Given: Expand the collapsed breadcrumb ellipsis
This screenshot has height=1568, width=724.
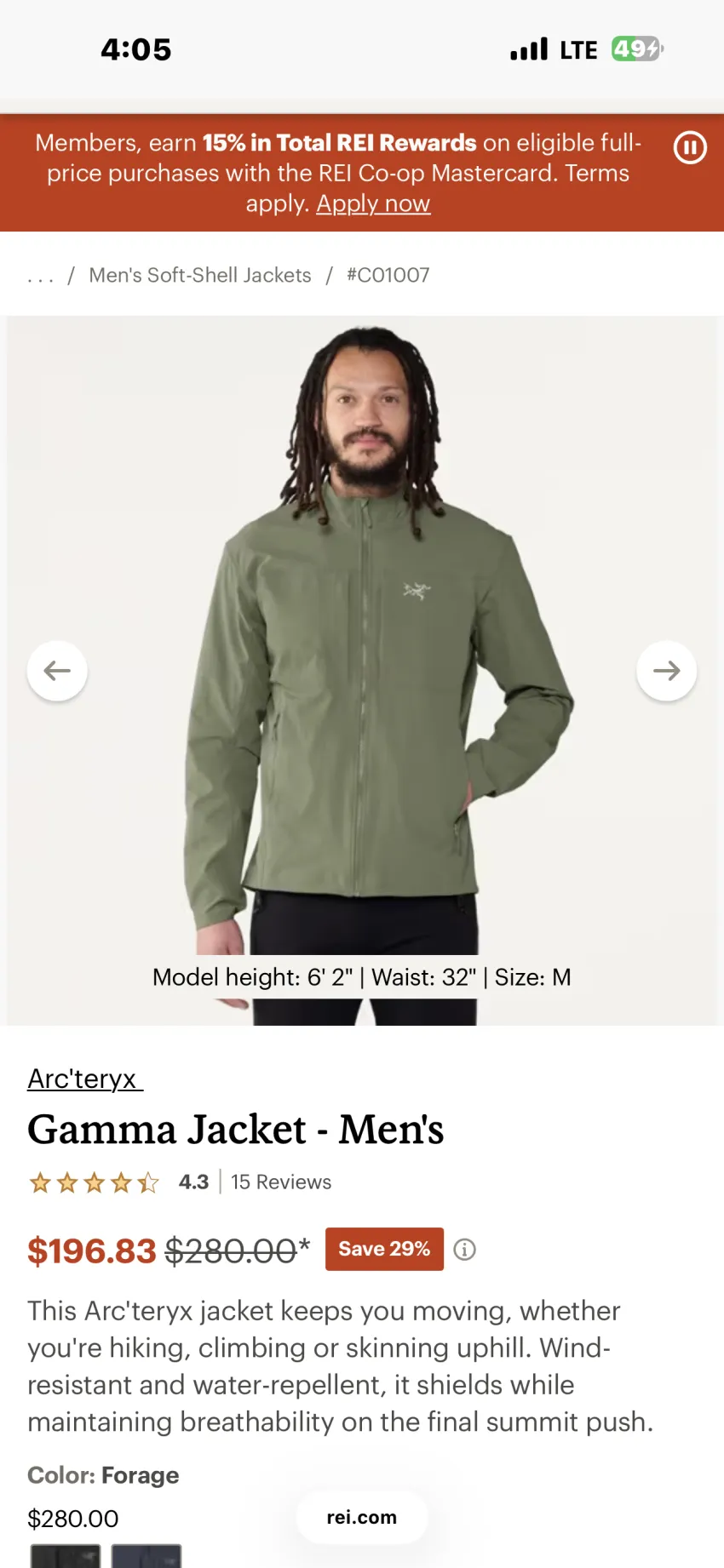Looking at the screenshot, I should tap(40, 276).
